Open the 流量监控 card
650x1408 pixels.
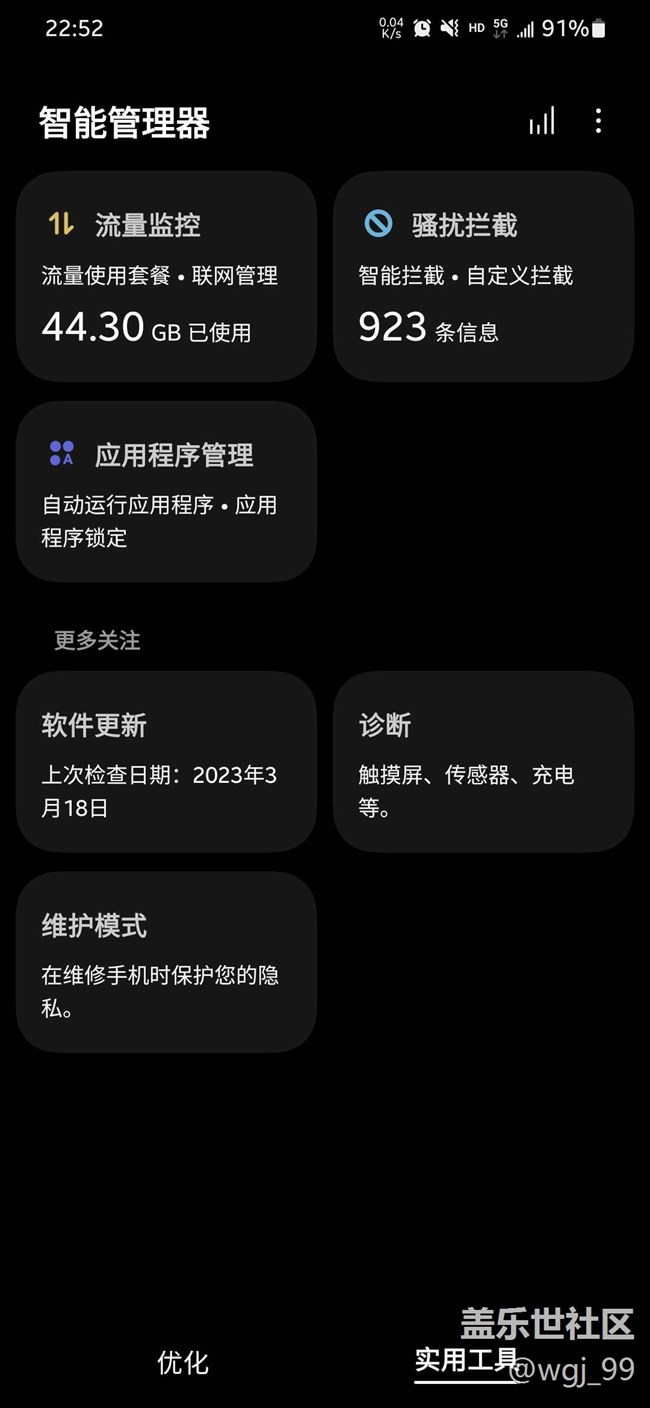[x=166, y=276]
